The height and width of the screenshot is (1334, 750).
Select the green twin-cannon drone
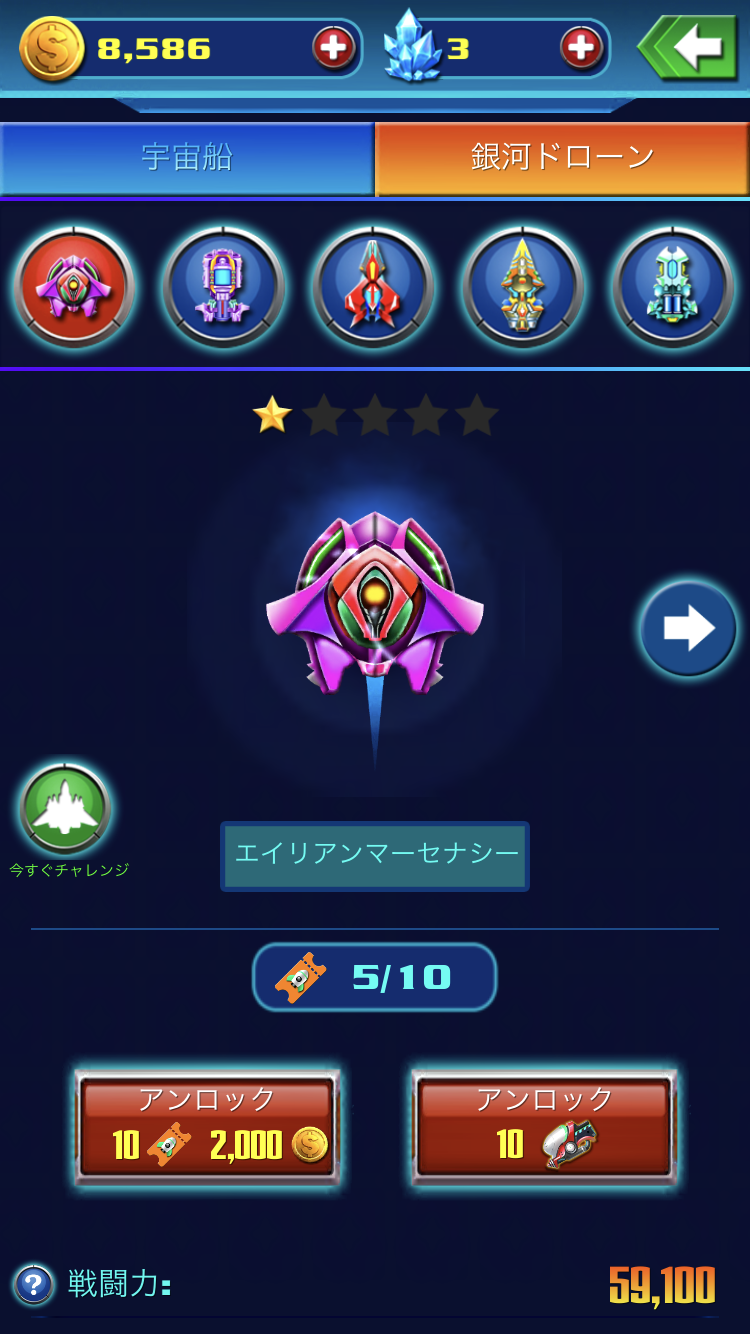(673, 286)
